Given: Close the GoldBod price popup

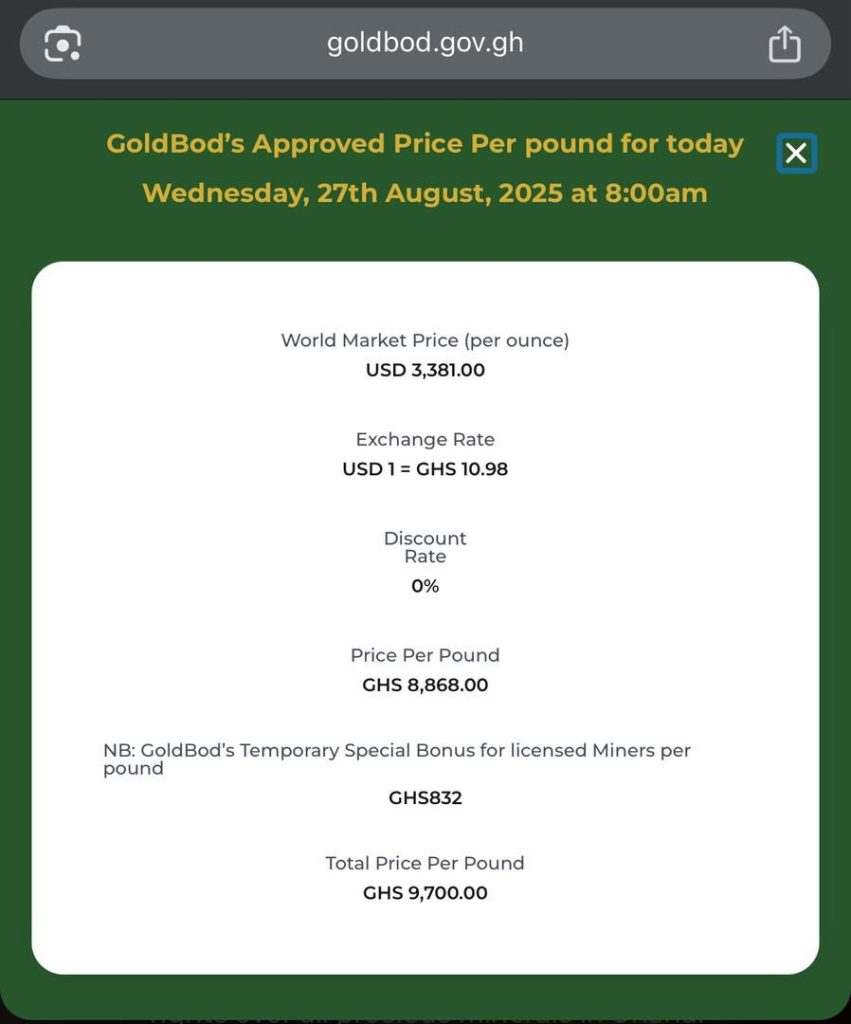Looking at the screenshot, I should point(796,153).
